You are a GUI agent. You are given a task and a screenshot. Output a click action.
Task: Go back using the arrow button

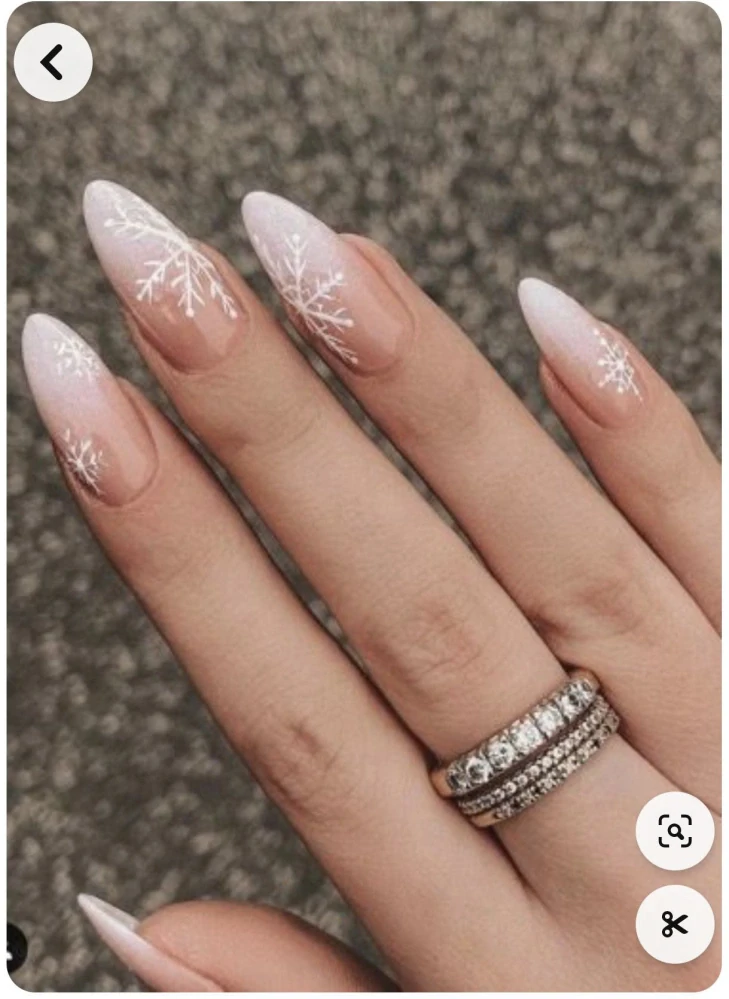[x=53, y=63]
